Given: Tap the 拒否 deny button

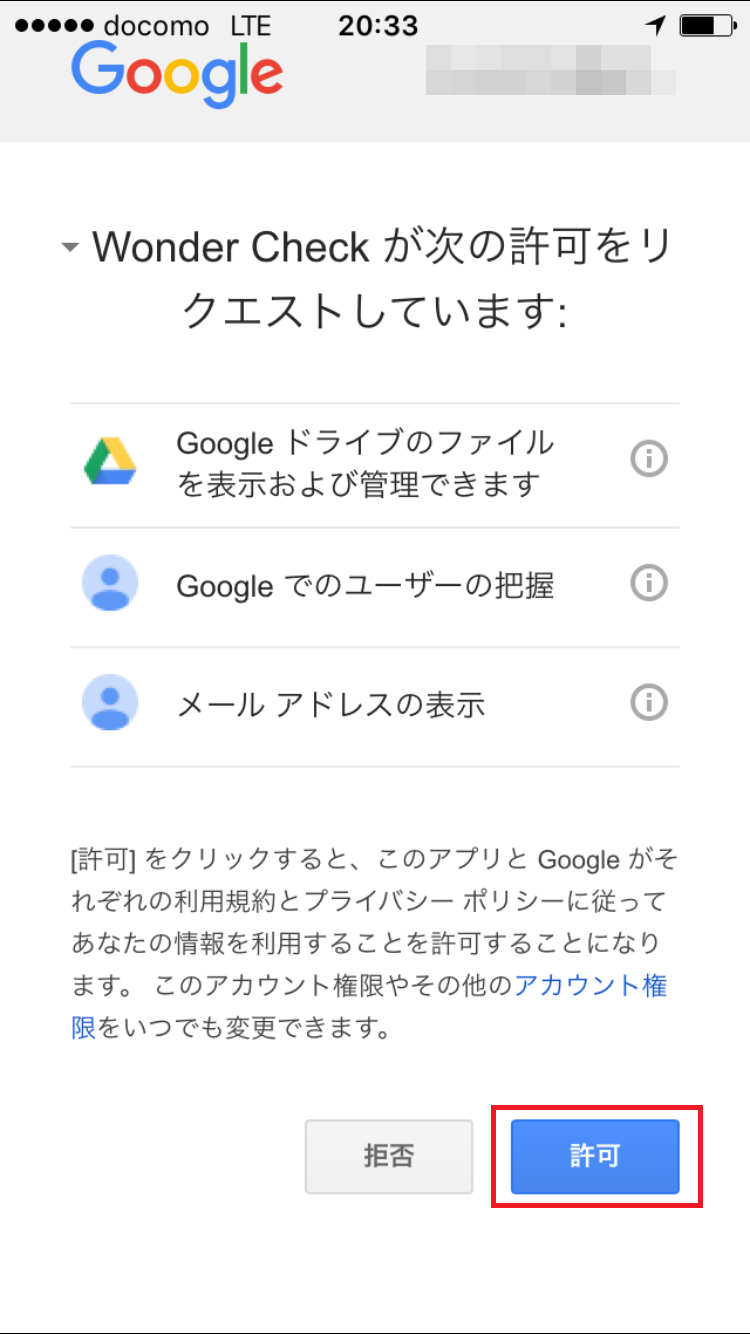Looking at the screenshot, I should pyautogui.click(x=389, y=1156).
